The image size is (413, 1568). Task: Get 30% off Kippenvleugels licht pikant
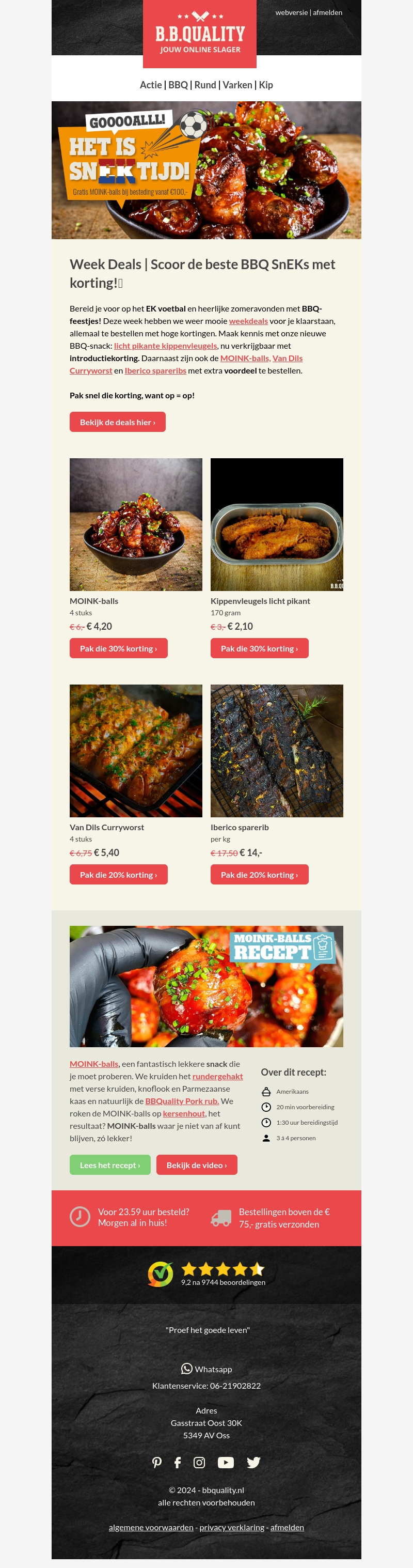click(x=259, y=648)
